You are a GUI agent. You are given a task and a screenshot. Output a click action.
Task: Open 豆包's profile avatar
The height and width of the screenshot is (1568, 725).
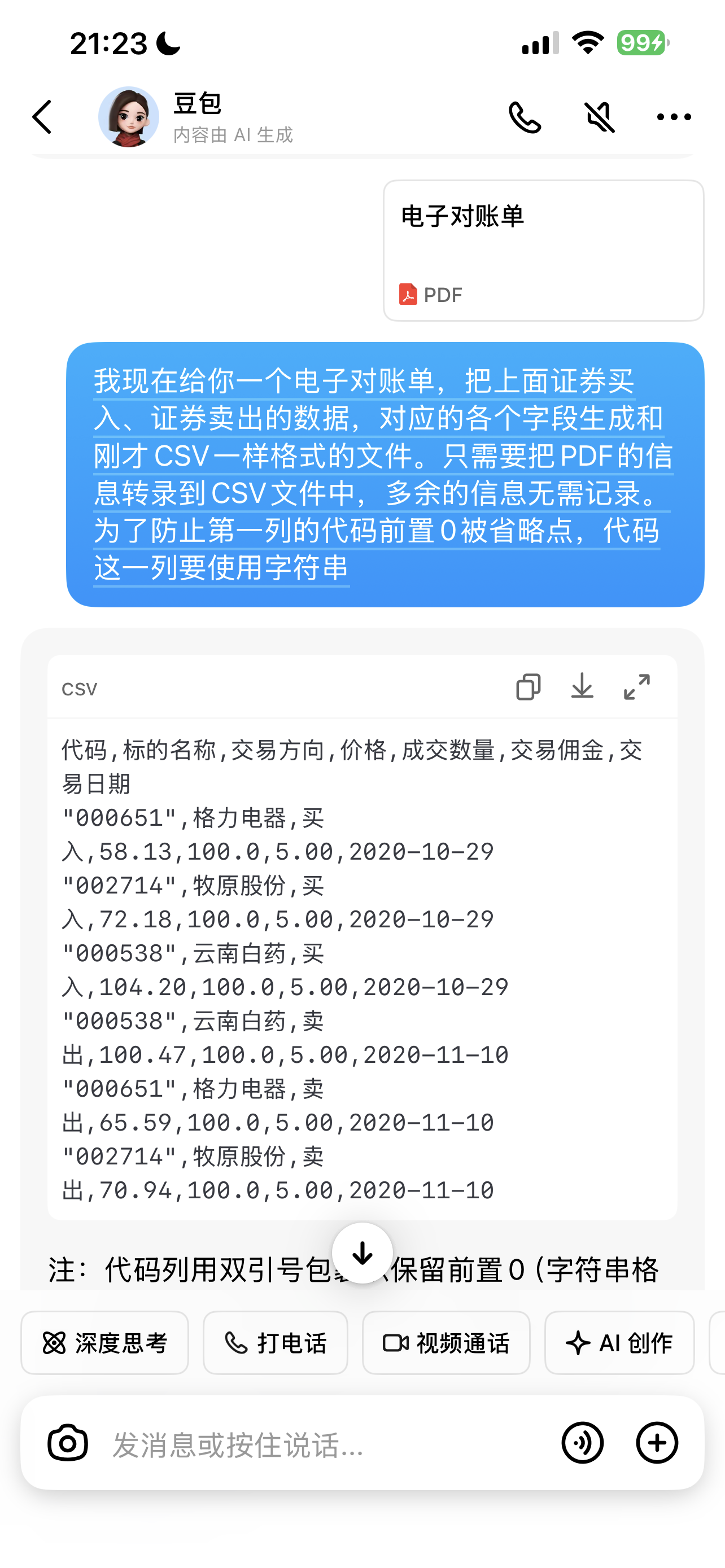click(128, 117)
